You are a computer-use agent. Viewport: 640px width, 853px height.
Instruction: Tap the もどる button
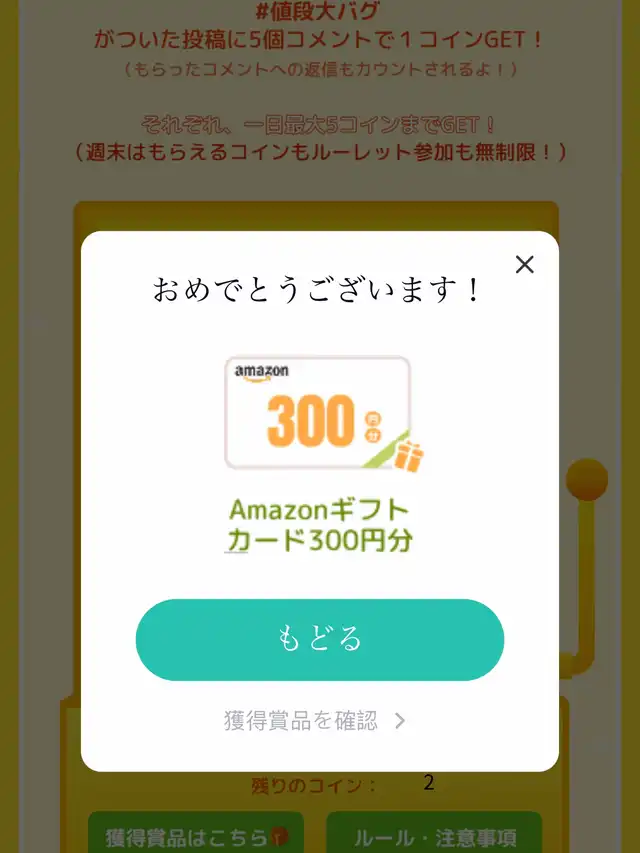[x=320, y=640]
